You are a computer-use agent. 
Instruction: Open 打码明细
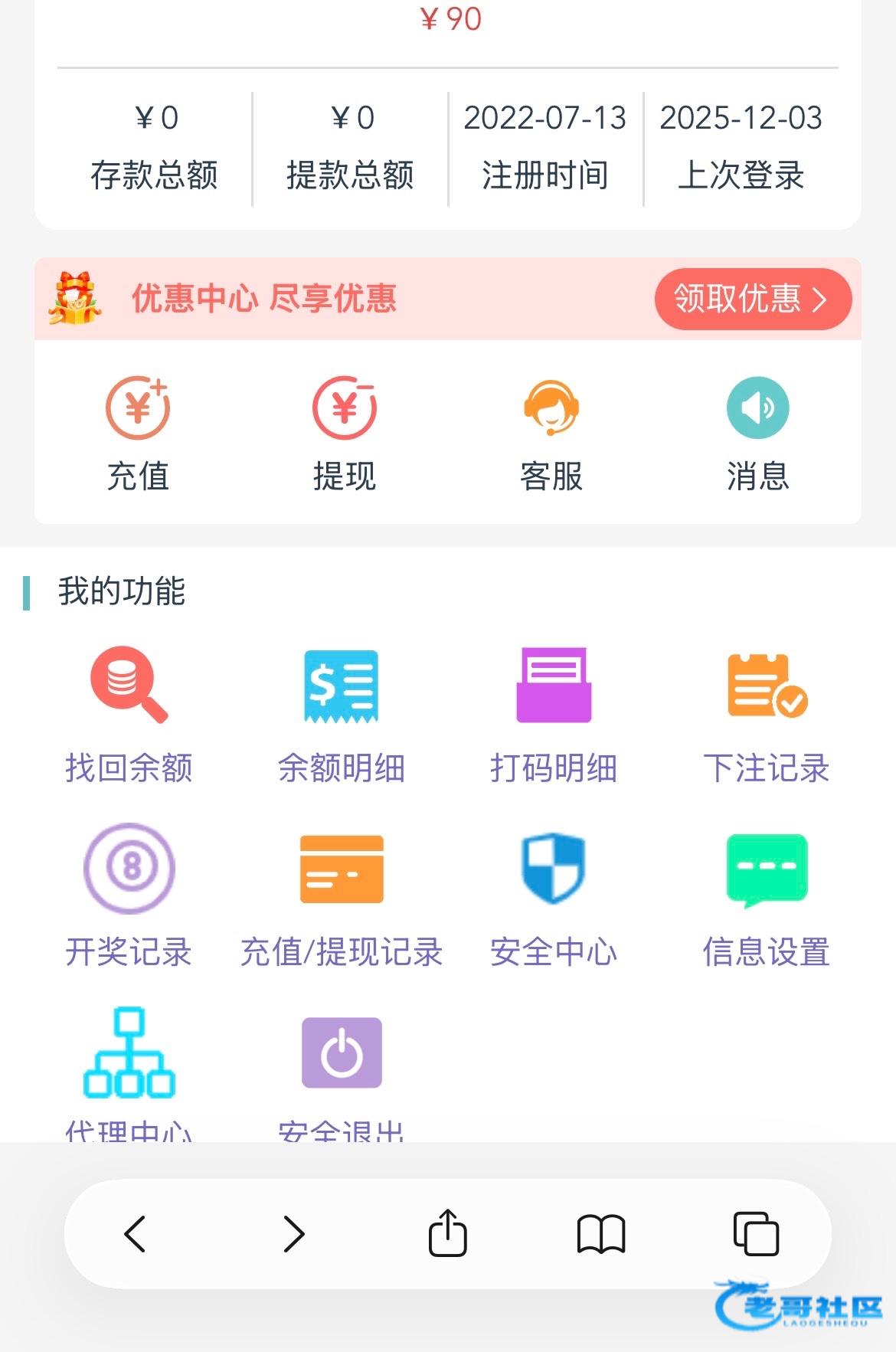[x=554, y=715]
